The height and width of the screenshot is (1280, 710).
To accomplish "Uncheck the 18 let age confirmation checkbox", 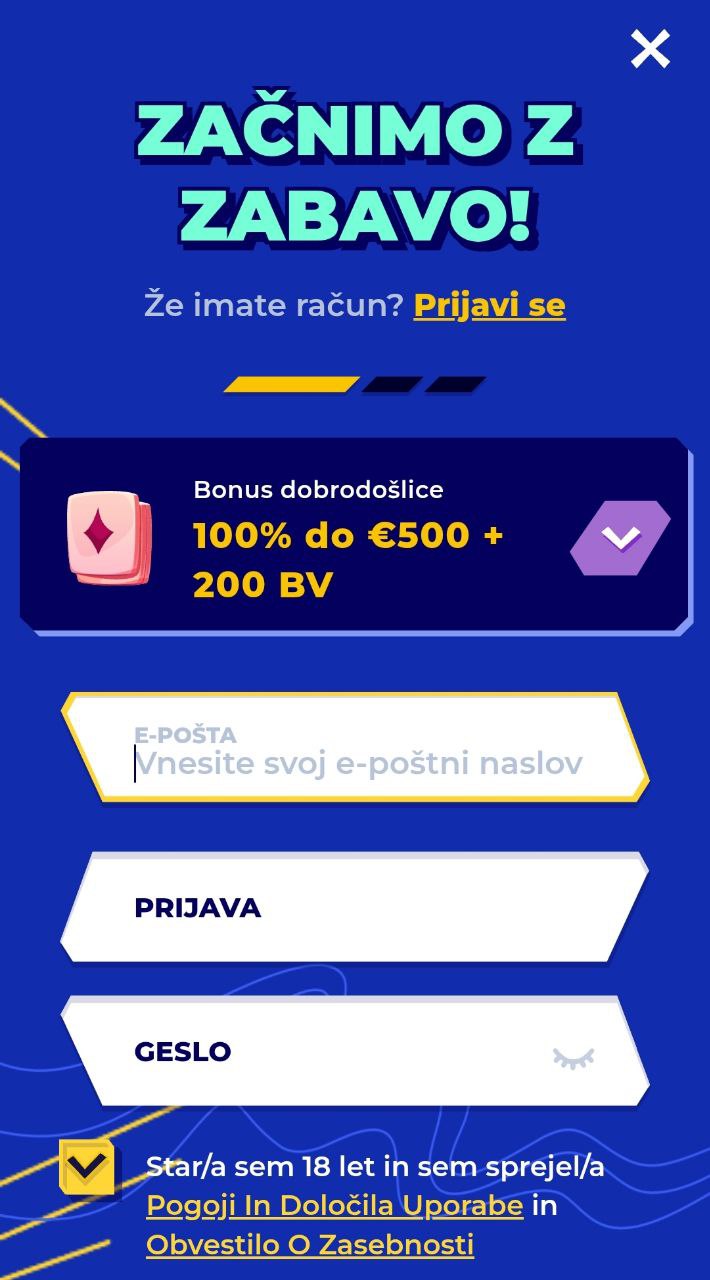I will [x=86, y=1167].
